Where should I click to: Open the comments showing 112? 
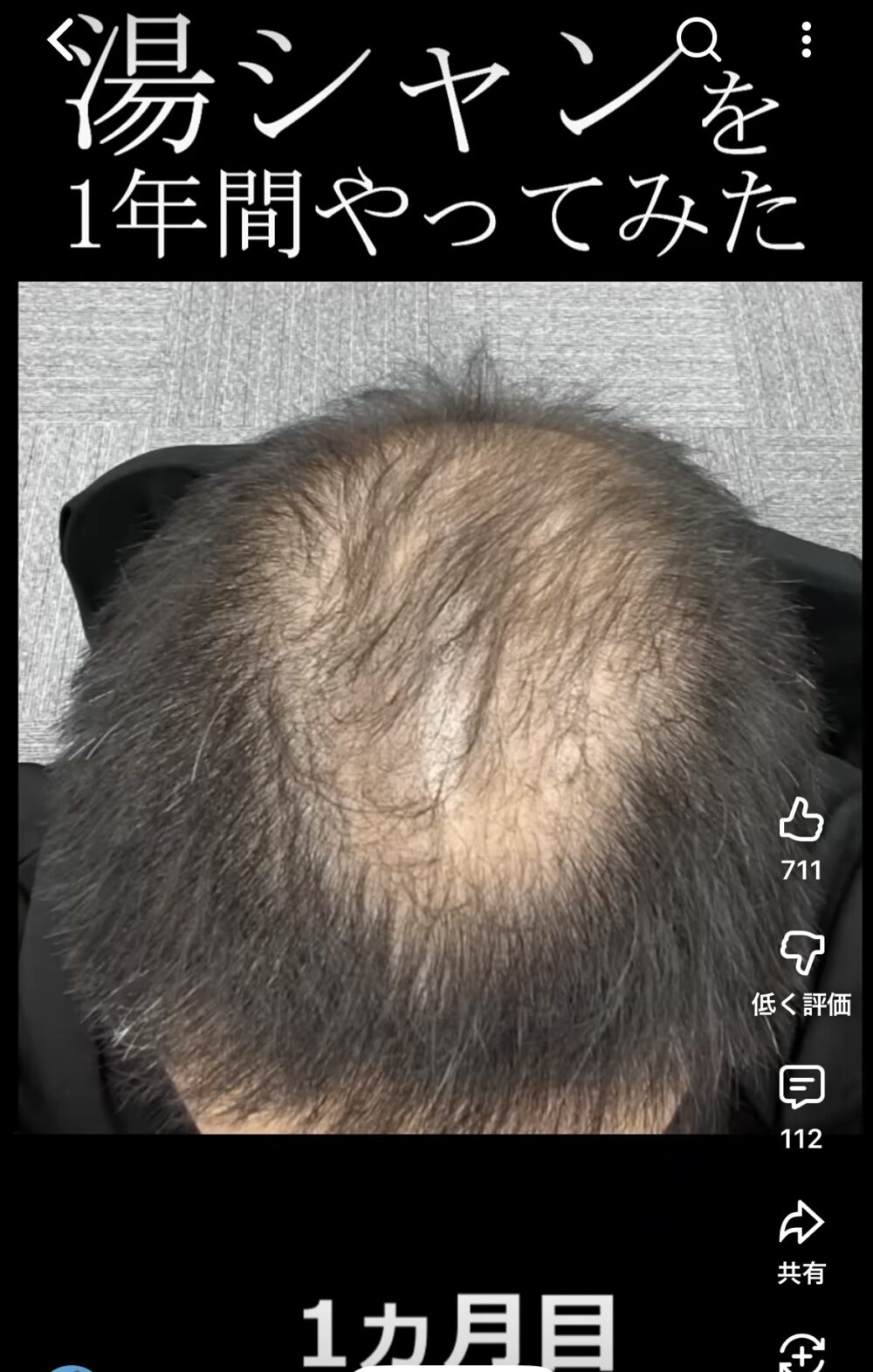point(801,1087)
